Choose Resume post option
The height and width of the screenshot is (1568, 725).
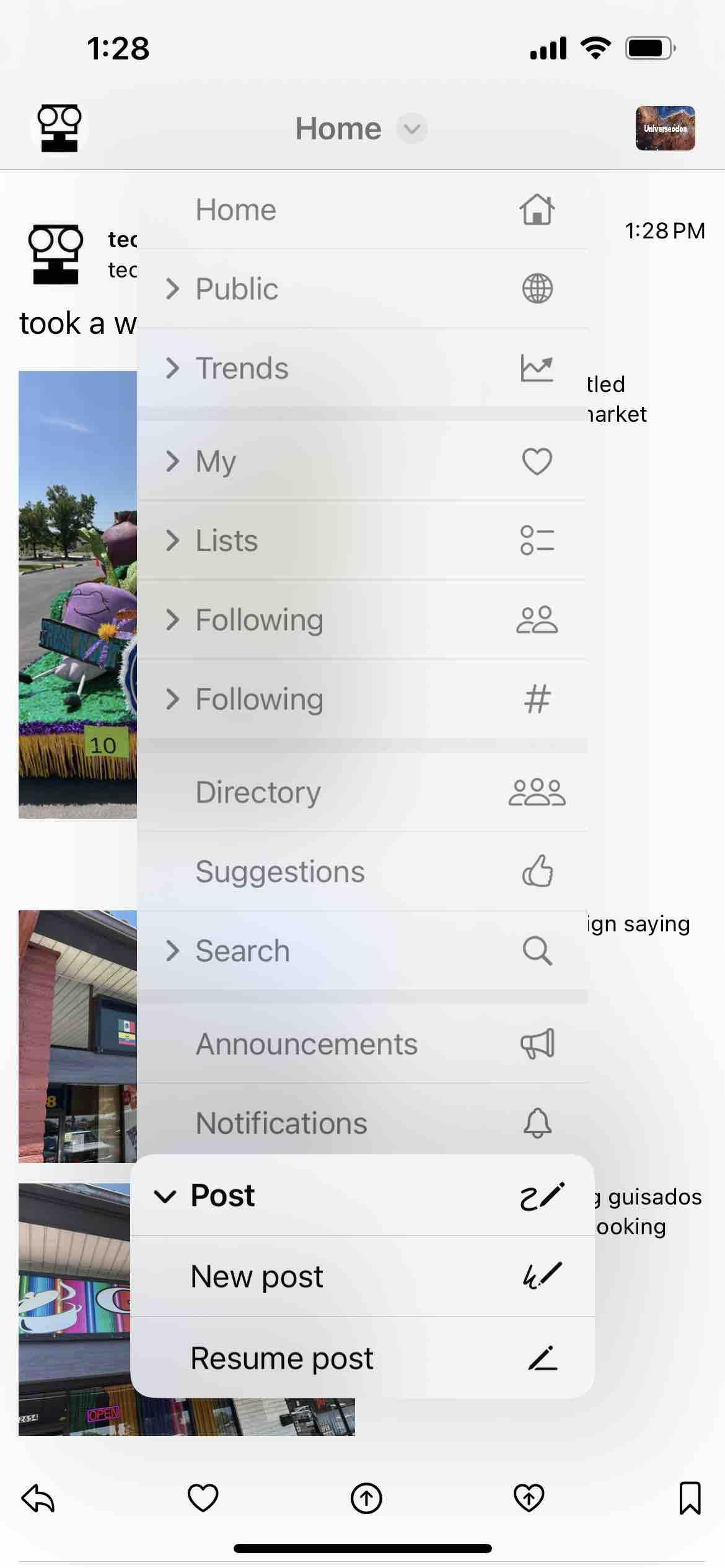(x=362, y=1358)
